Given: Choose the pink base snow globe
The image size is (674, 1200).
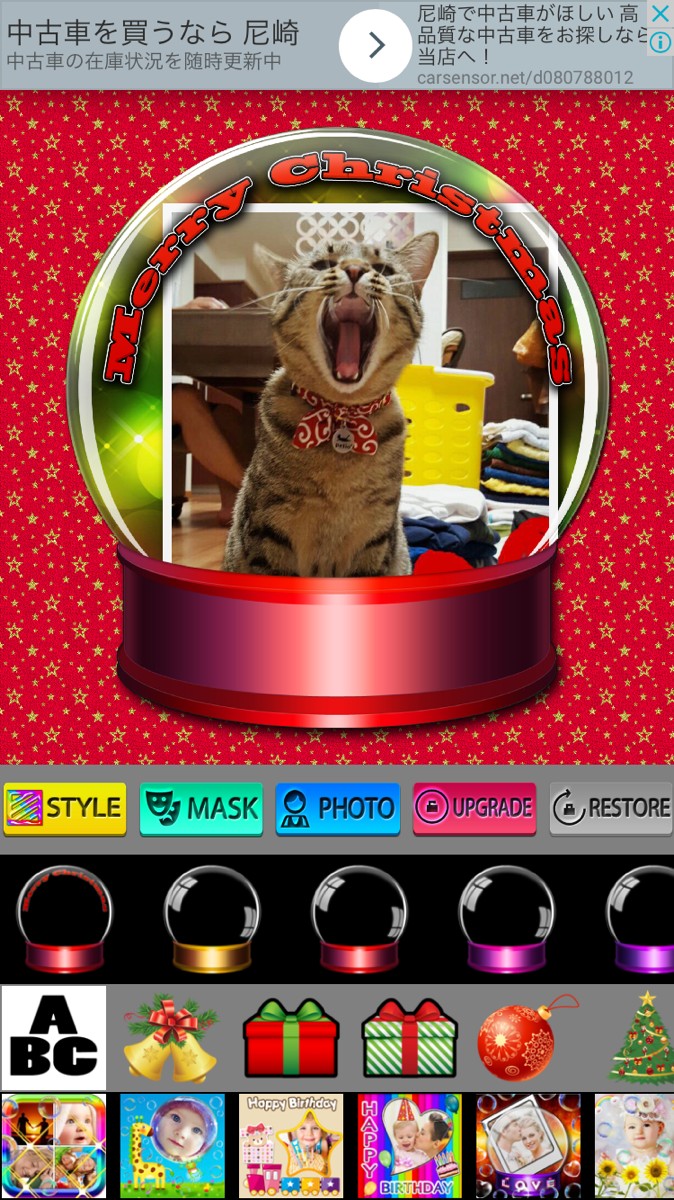Looking at the screenshot, I should pos(507,920).
